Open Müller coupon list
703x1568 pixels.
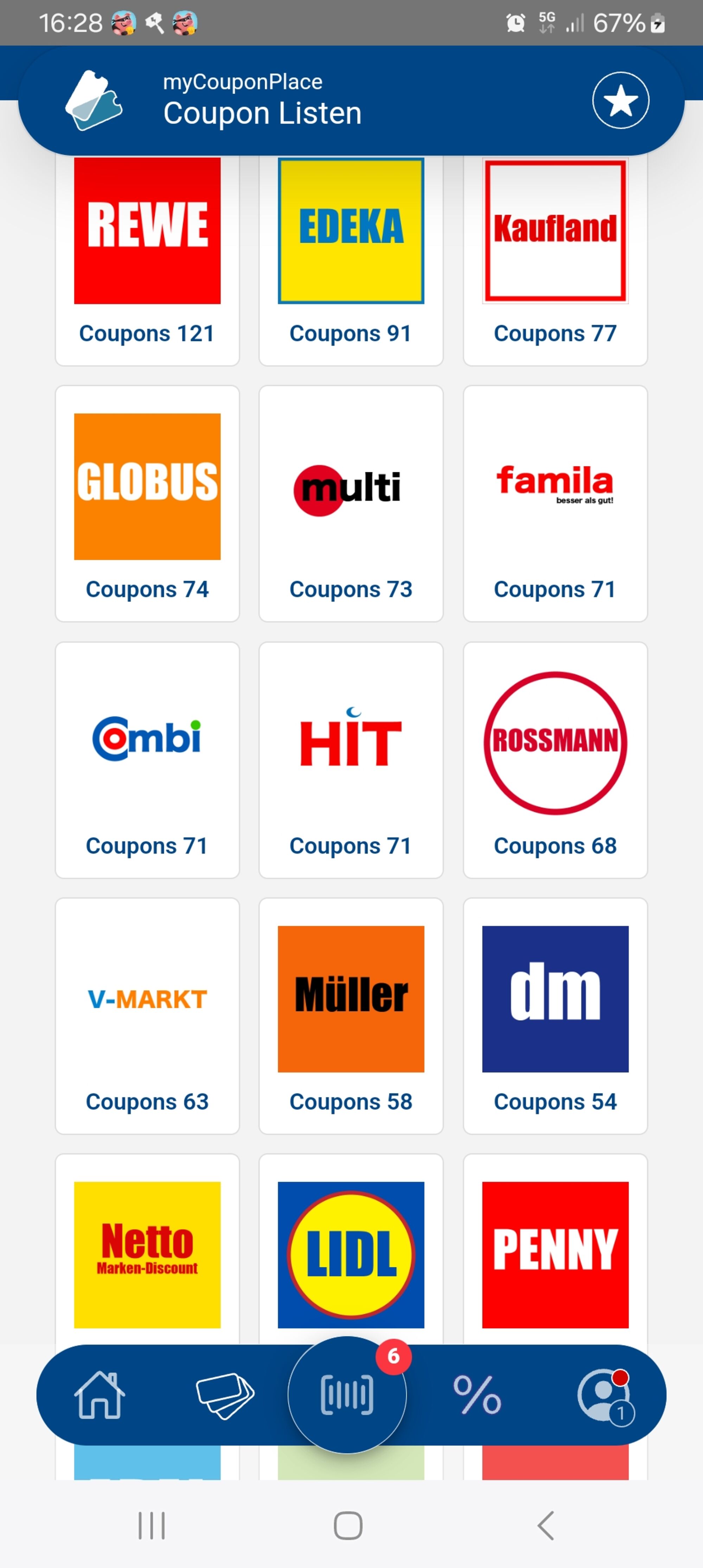(351, 1016)
